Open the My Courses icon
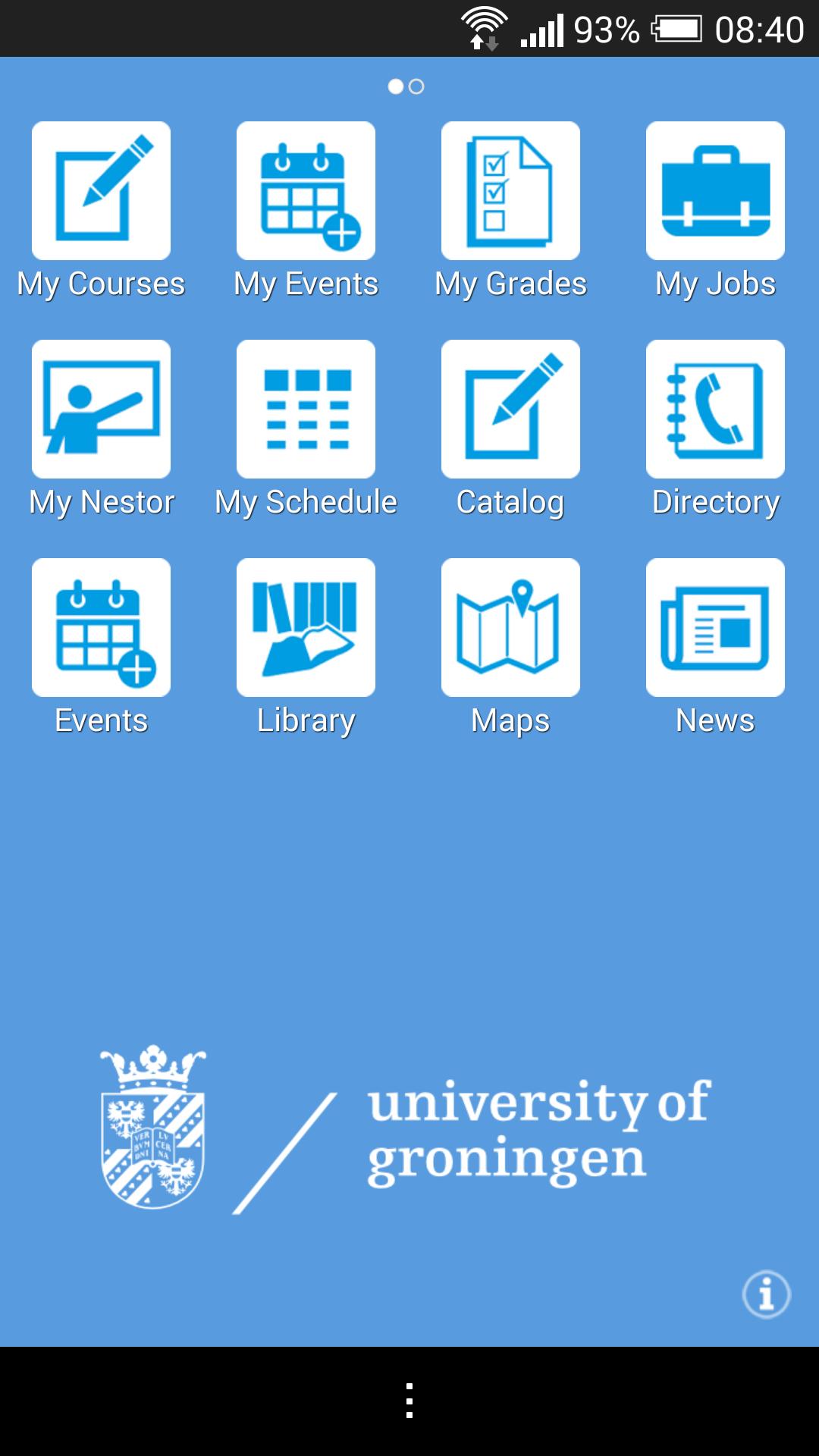The width and height of the screenshot is (819, 1456). pos(101,190)
